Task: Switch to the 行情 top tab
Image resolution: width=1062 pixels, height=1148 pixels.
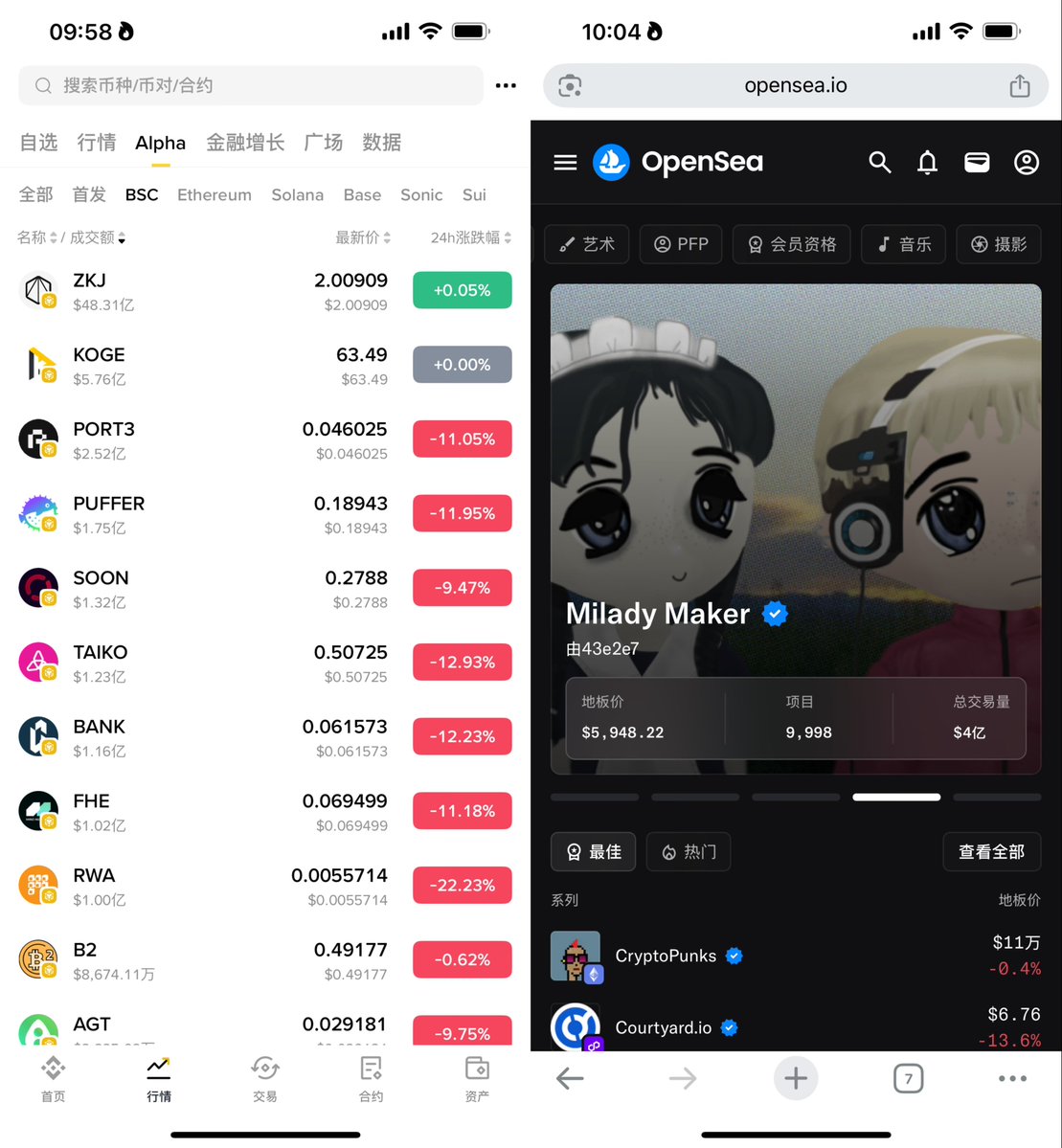Action: 96,143
